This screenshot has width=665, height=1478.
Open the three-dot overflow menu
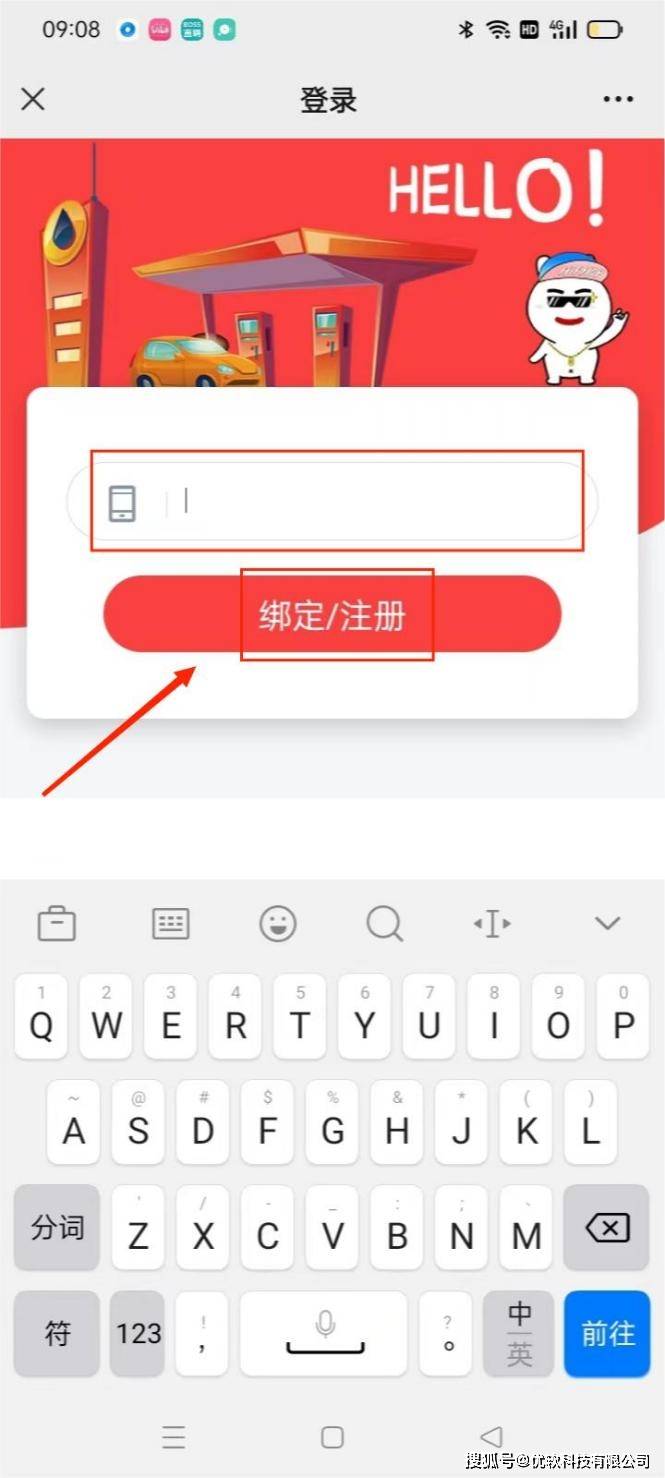(618, 99)
